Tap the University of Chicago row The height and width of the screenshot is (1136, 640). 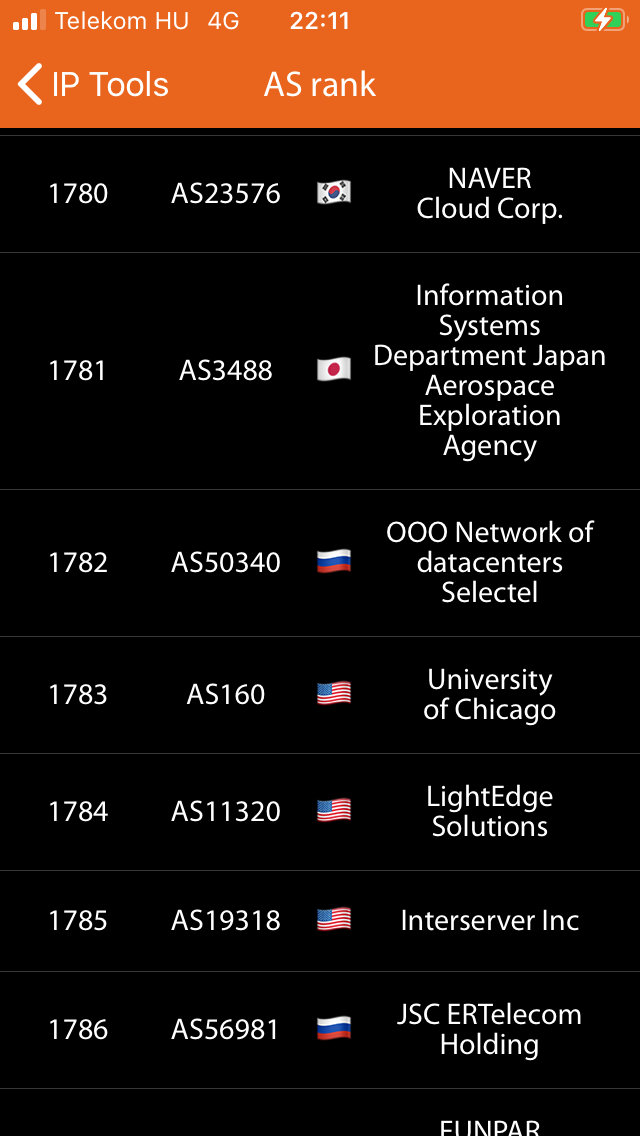click(x=320, y=696)
